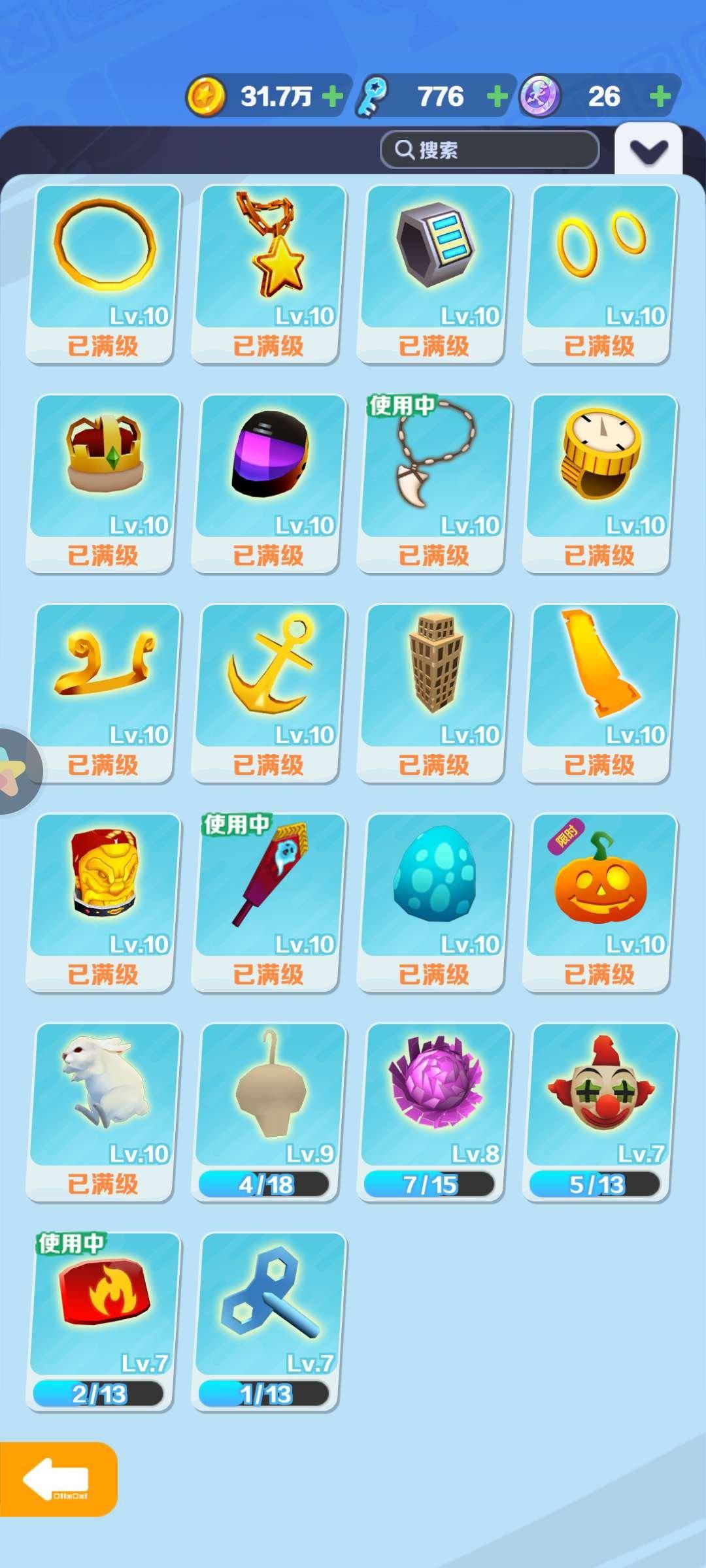Tap the plus button next to keys count

(x=498, y=95)
